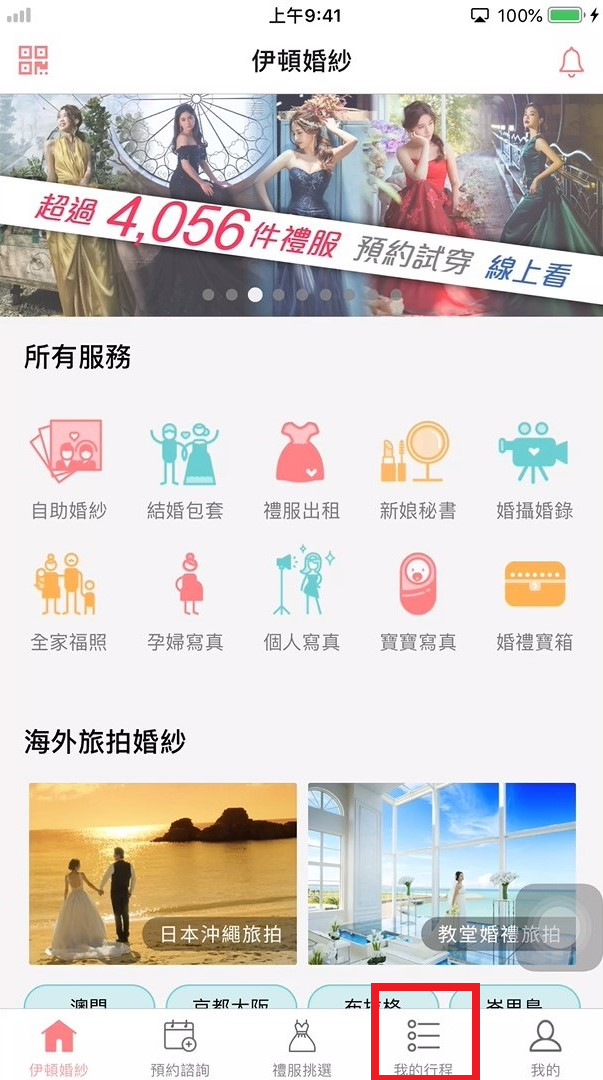Screen dimensions: 603x1080
Task: Switch to the 預約諮詢 tab
Action: (x=180, y=1048)
